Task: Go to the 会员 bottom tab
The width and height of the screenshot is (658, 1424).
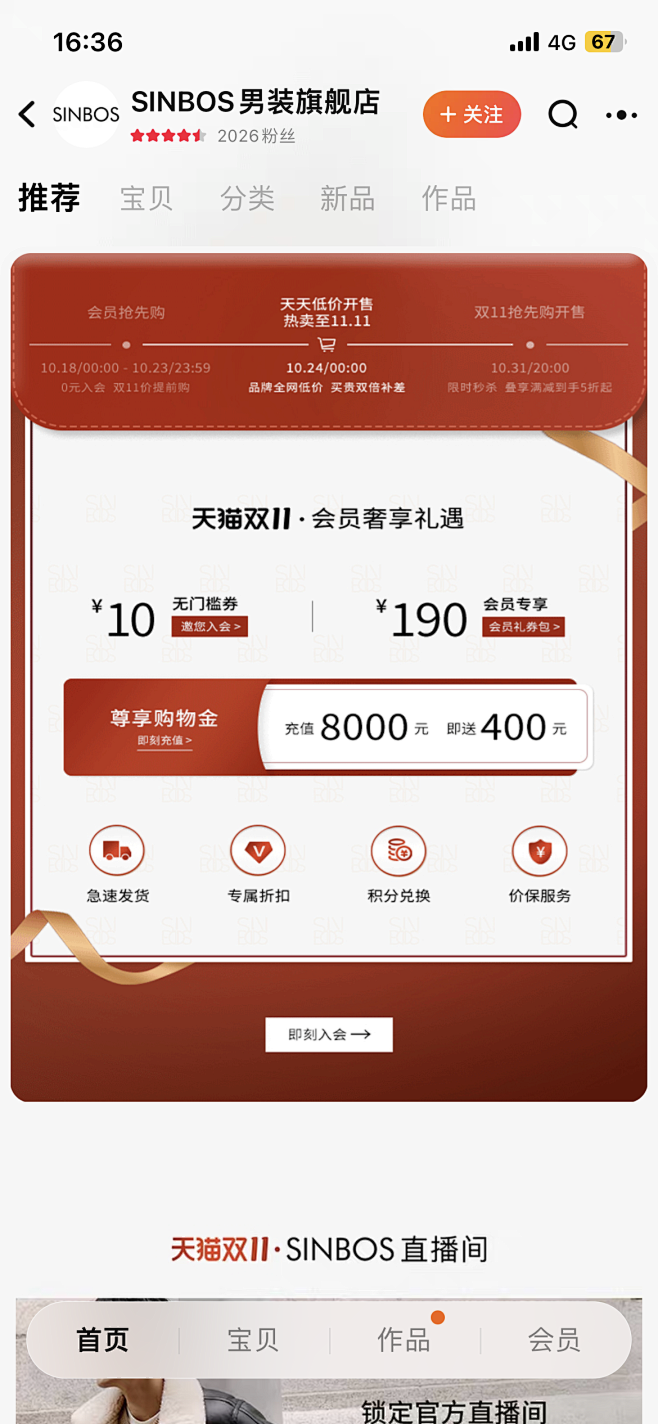Action: coord(554,1340)
